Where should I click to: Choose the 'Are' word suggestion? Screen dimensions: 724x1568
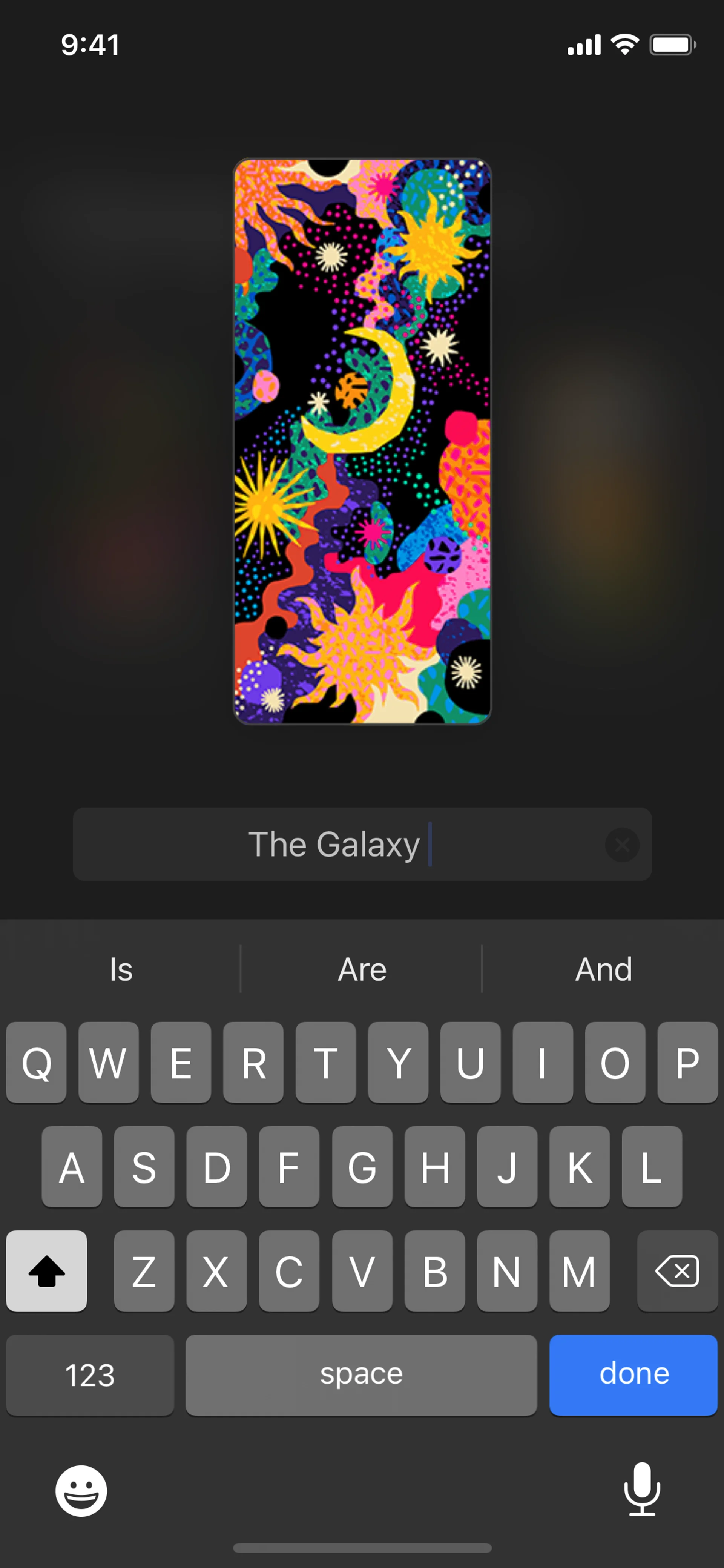pos(362,969)
